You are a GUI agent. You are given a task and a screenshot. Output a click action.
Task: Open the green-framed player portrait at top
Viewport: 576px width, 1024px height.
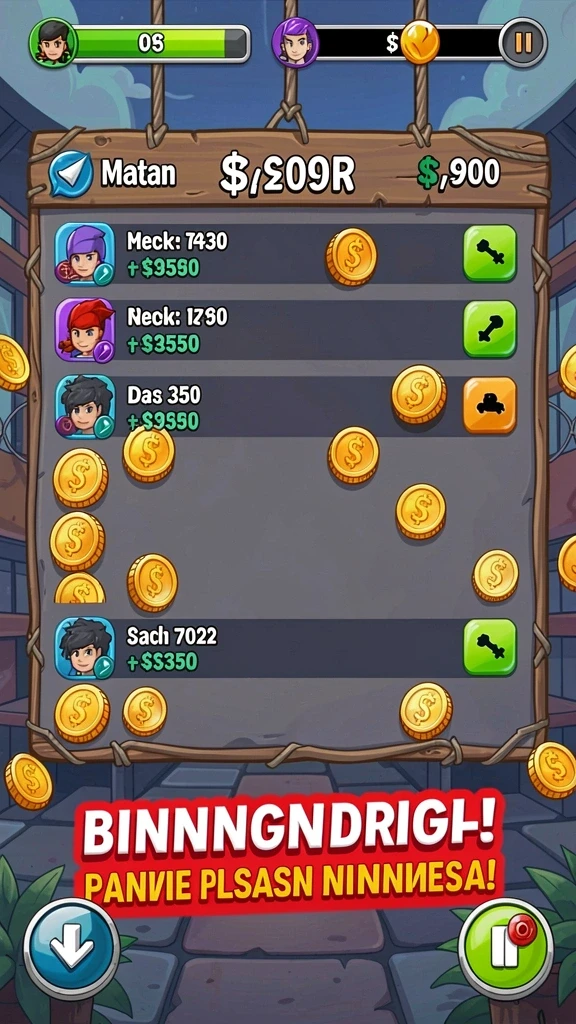point(53,42)
